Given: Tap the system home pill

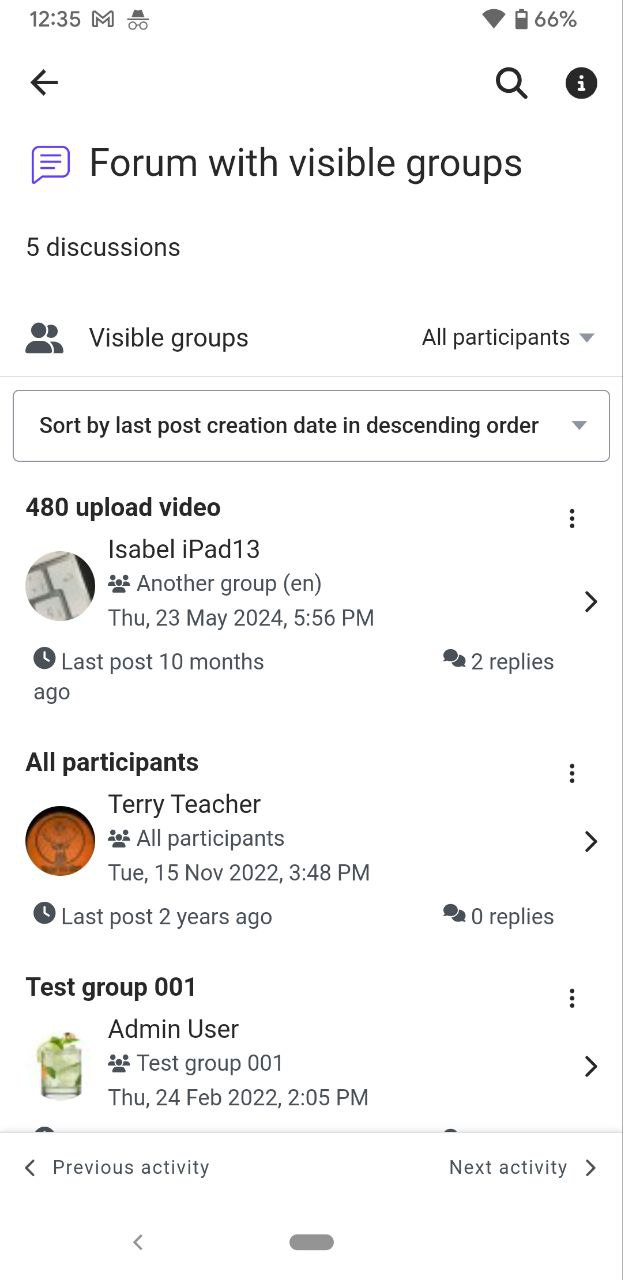Looking at the screenshot, I should point(312,1242).
